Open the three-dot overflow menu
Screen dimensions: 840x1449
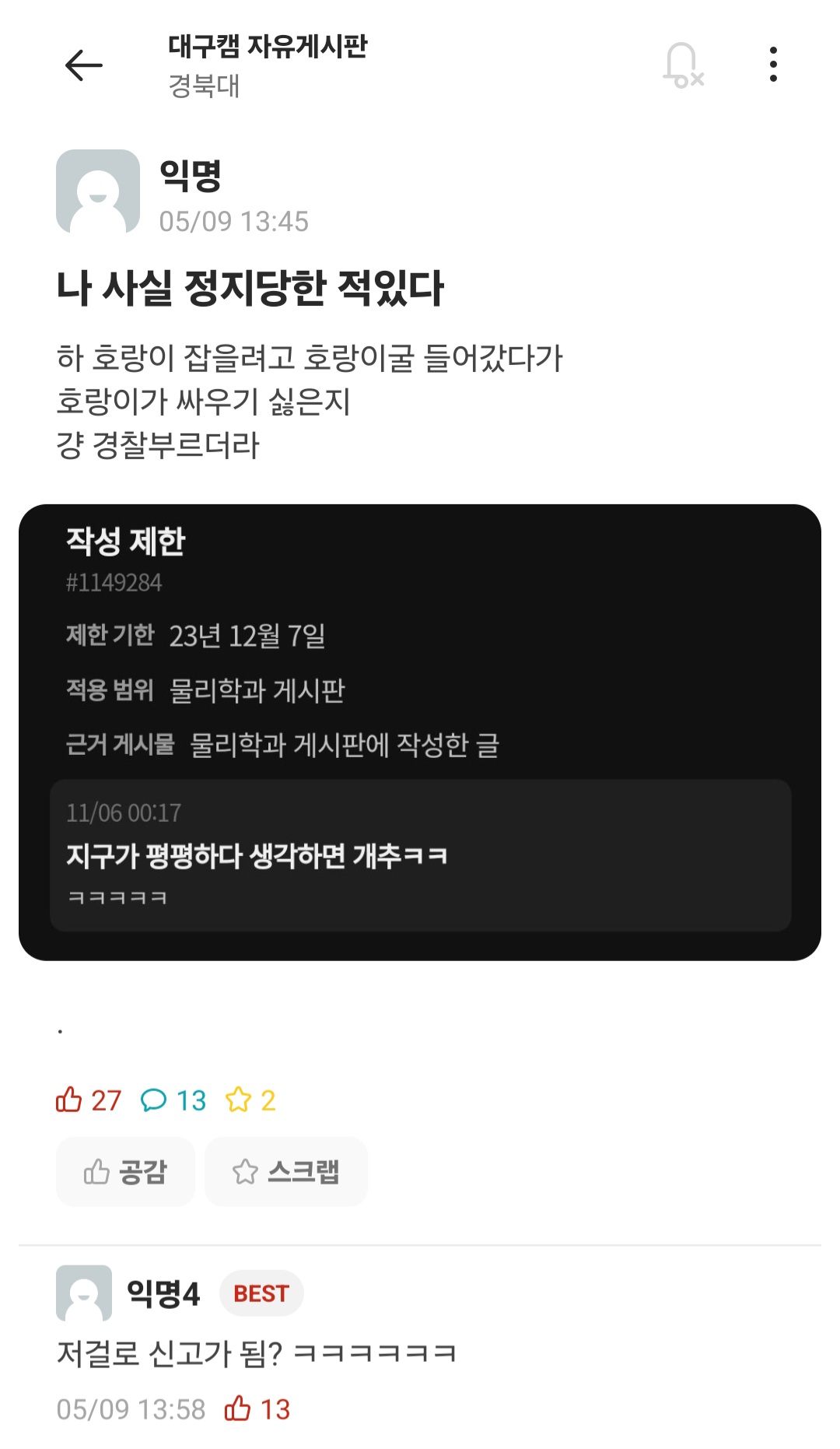772,65
